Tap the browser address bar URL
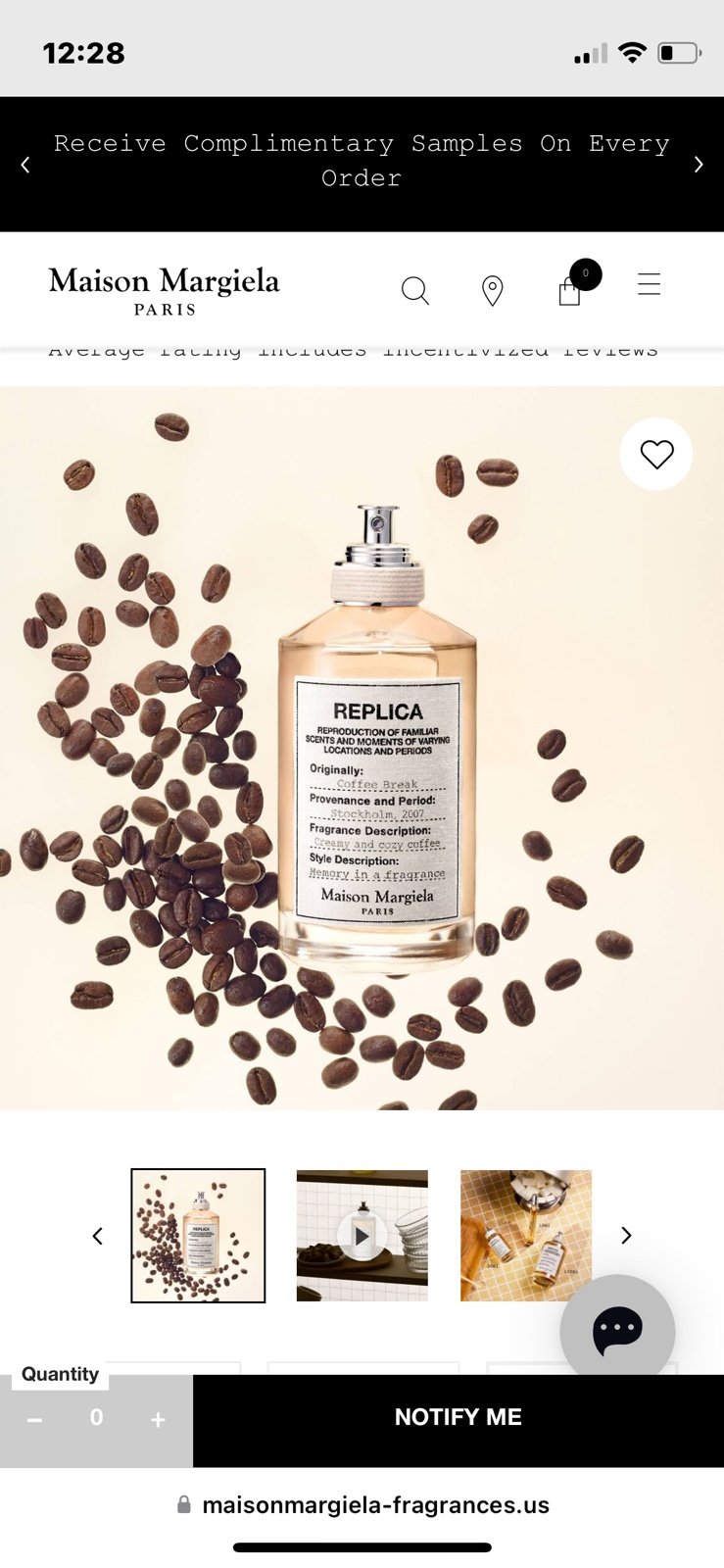The width and height of the screenshot is (724, 1568). (362, 1505)
